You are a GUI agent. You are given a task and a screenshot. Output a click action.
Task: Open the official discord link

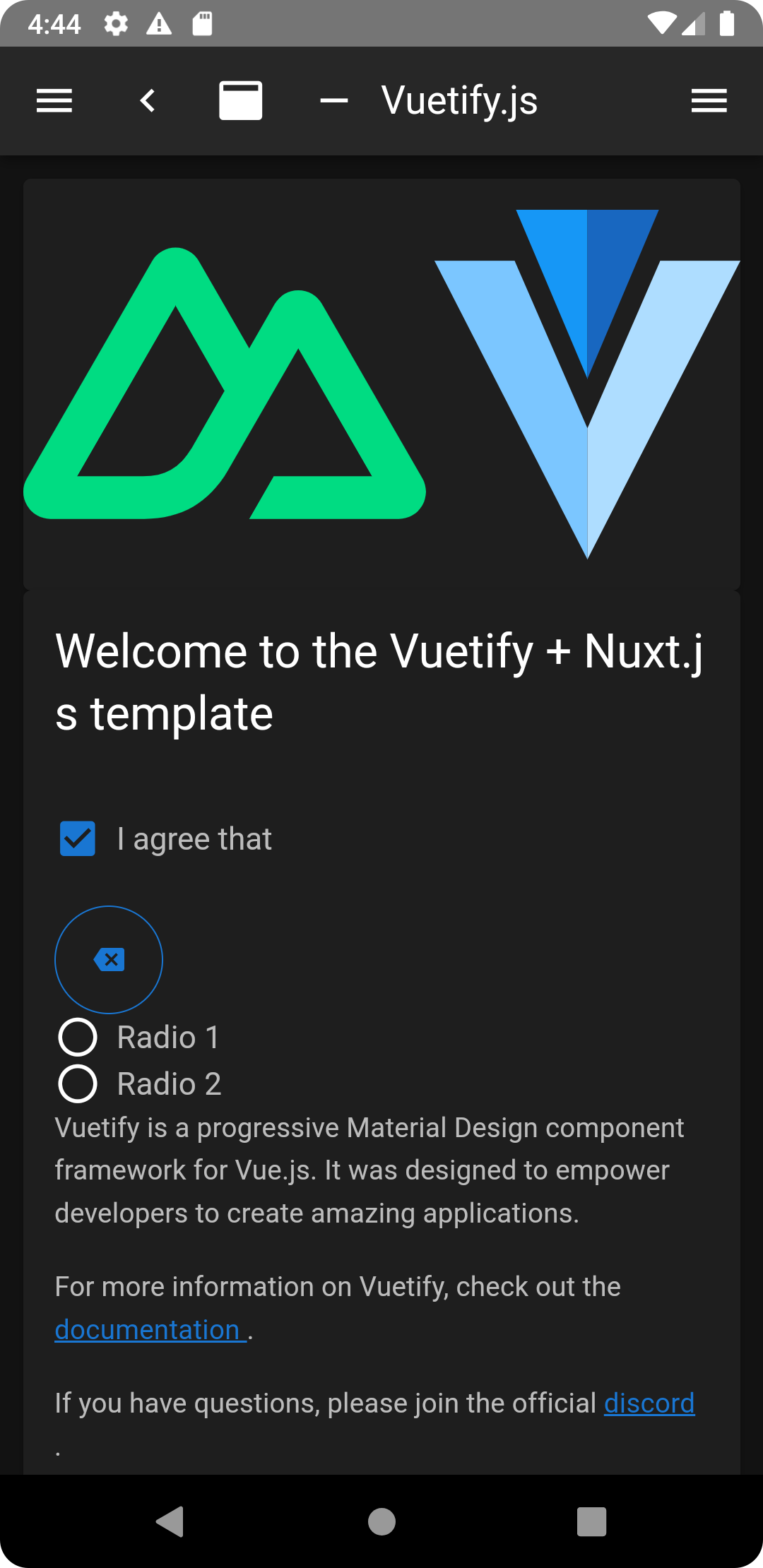click(x=649, y=1403)
